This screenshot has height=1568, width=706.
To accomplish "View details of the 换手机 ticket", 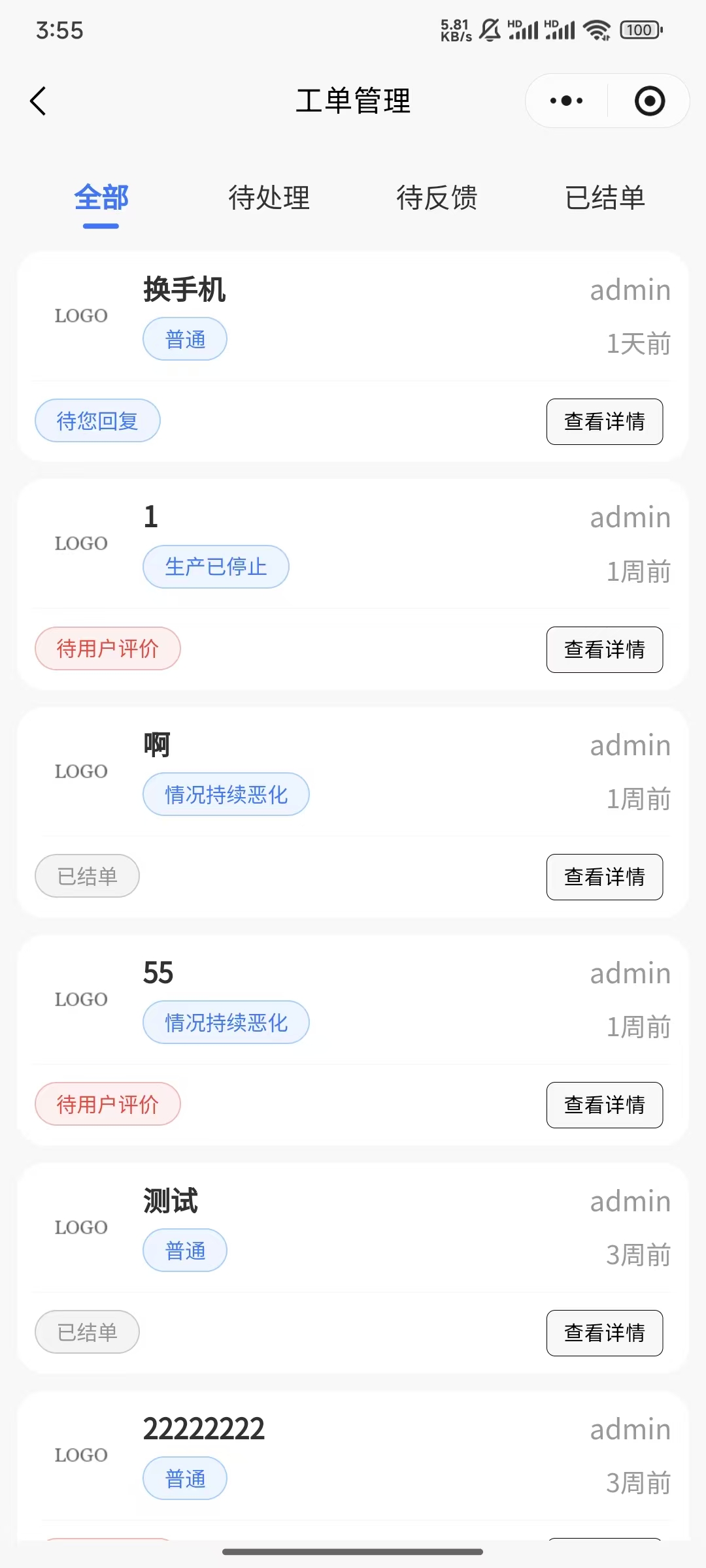I will pyautogui.click(x=604, y=422).
